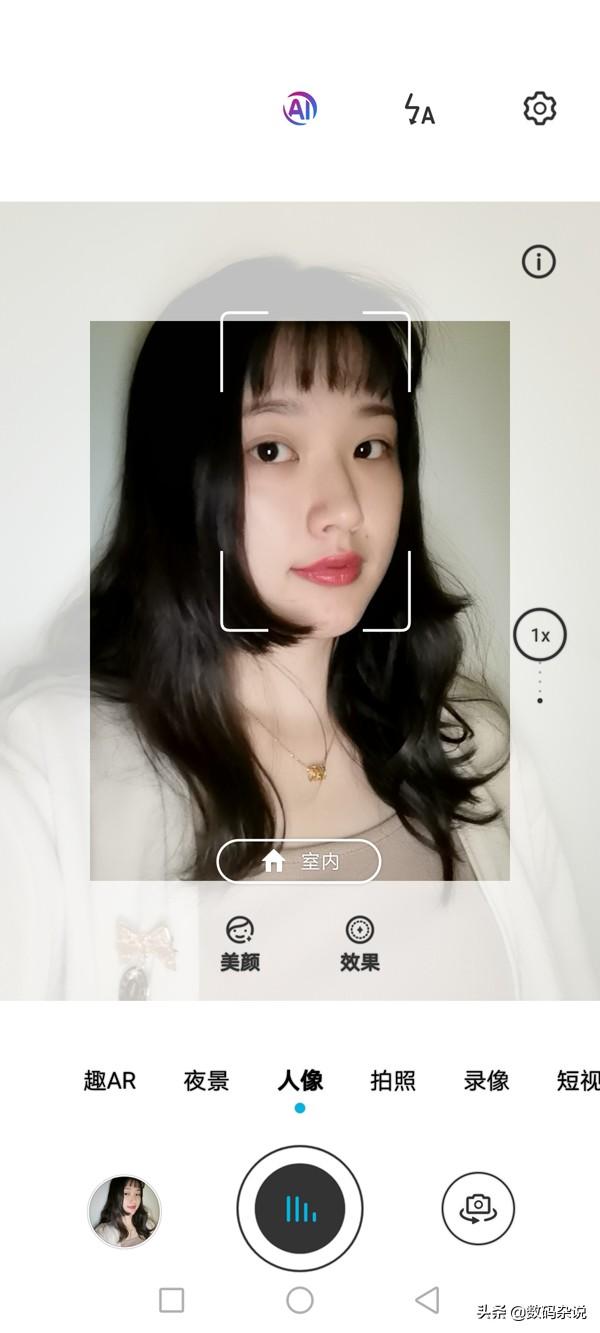Tap the 1x zoom button
Viewport: 600px width, 1333px height.
tap(540, 635)
